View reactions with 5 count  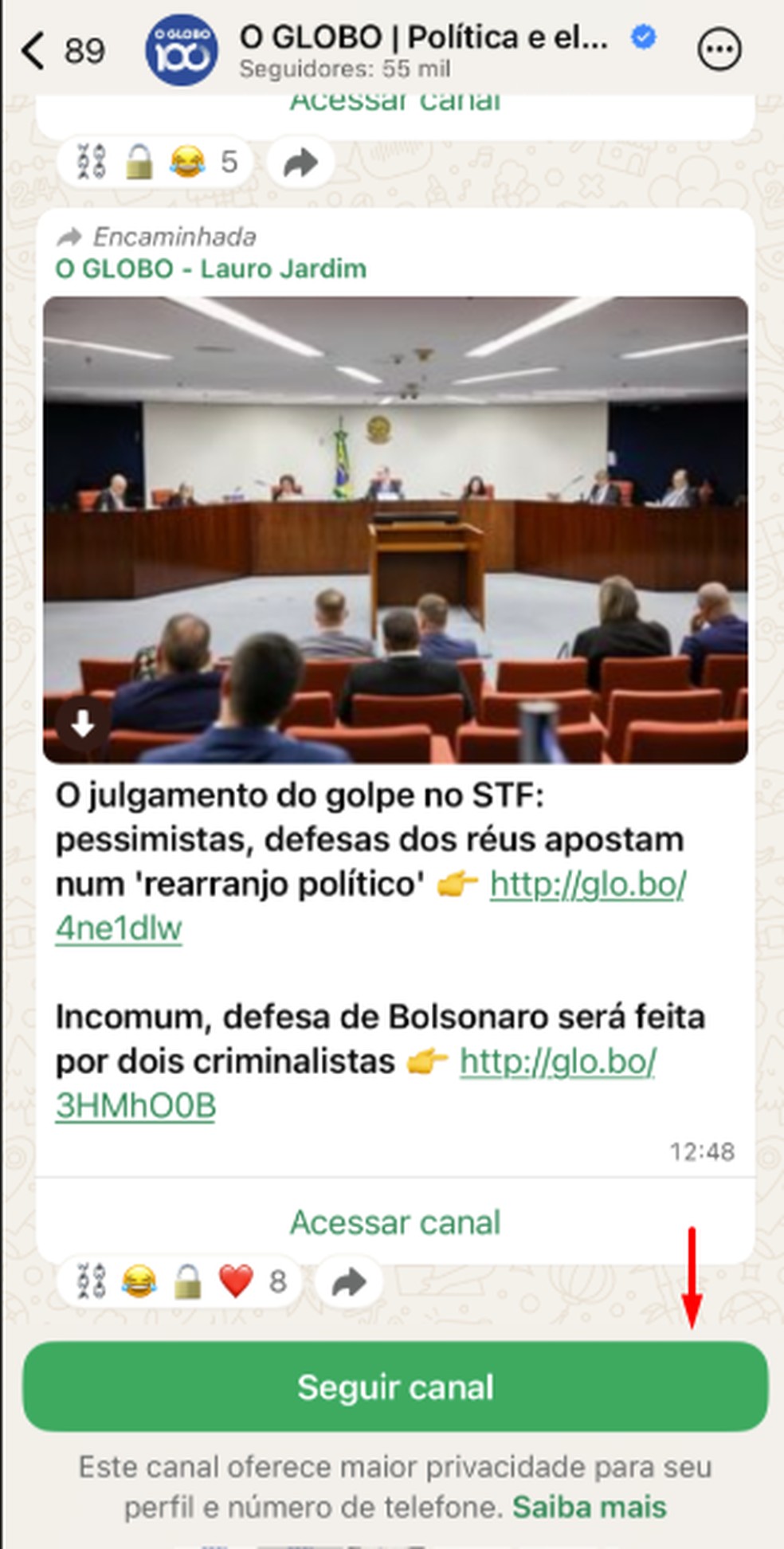(155, 163)
